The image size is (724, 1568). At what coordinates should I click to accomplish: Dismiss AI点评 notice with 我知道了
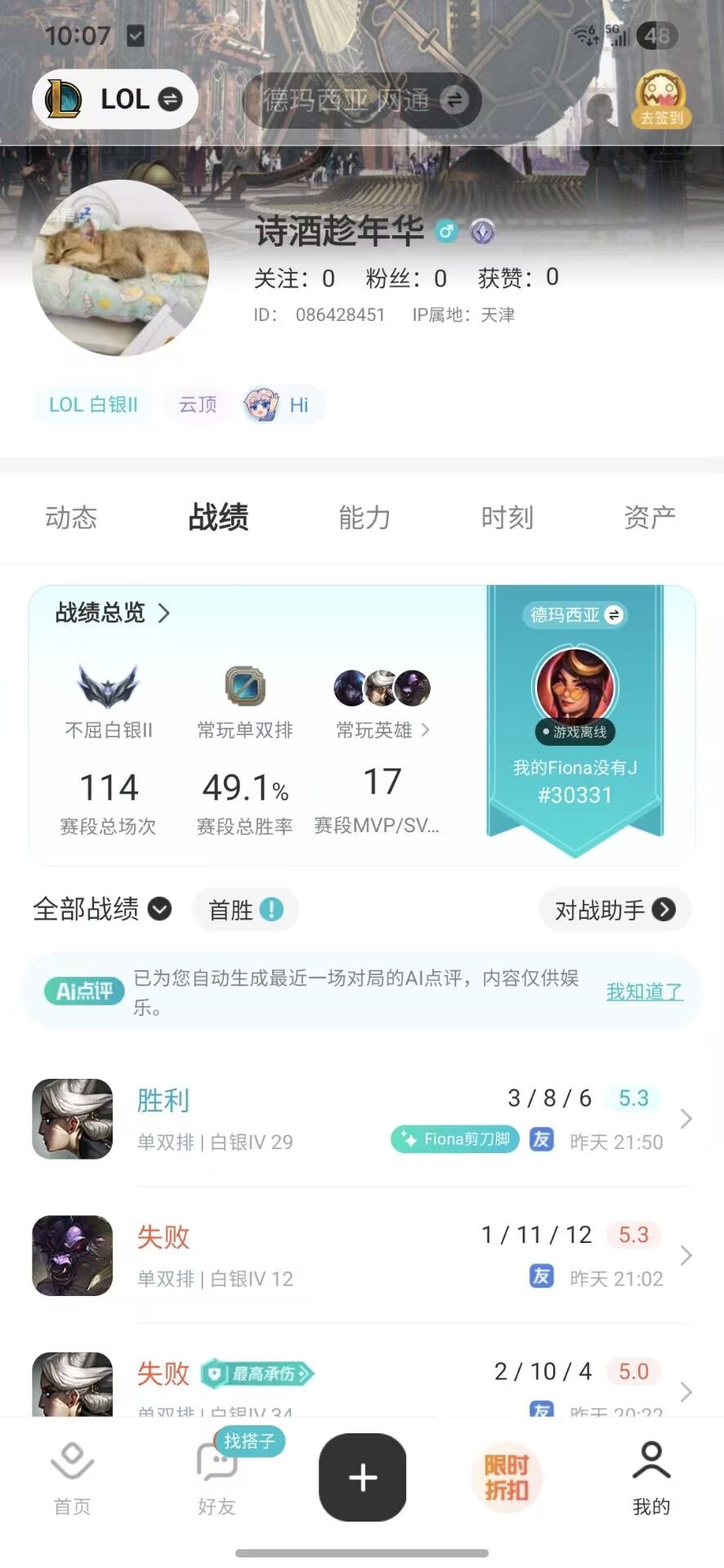tap(644, 991)
